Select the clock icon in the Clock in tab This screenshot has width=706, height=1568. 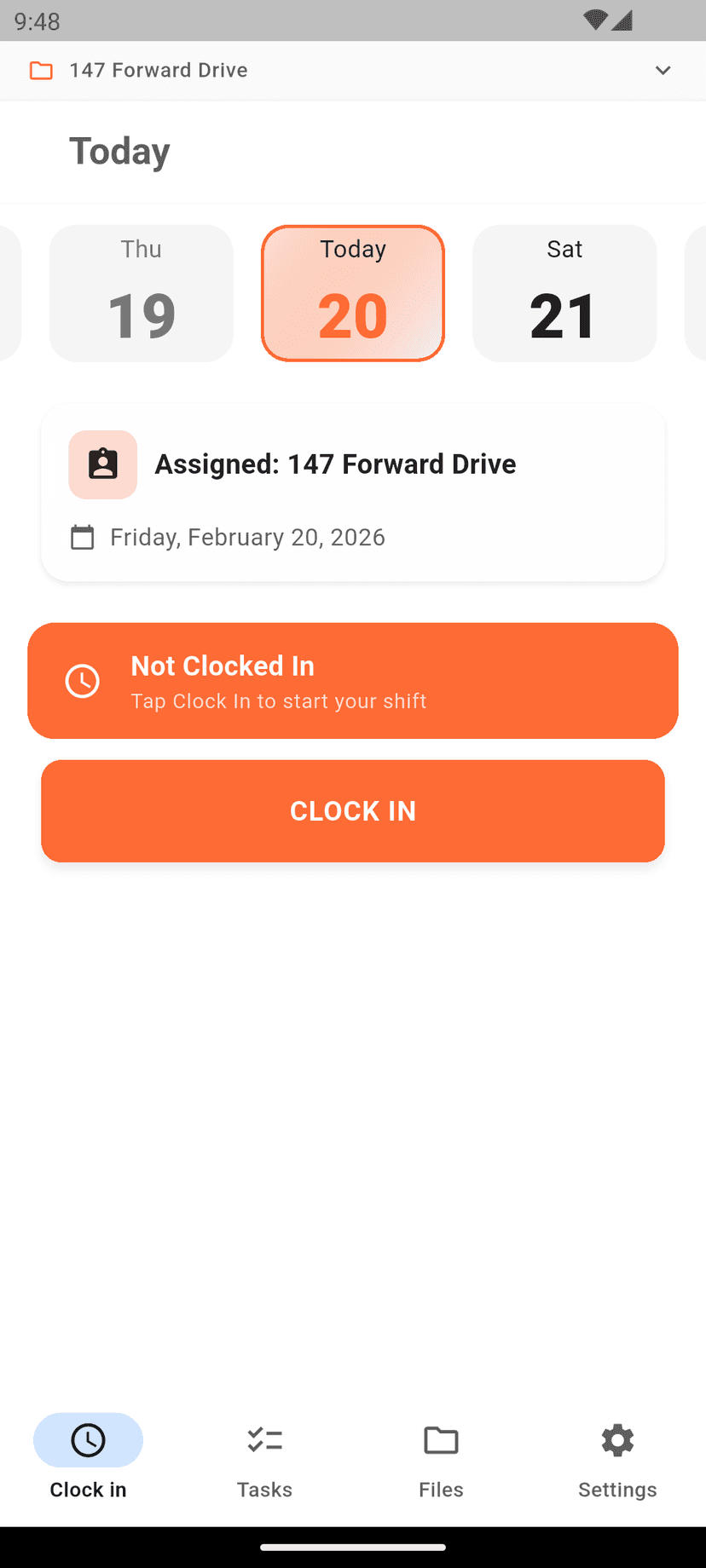(88, 1440)
